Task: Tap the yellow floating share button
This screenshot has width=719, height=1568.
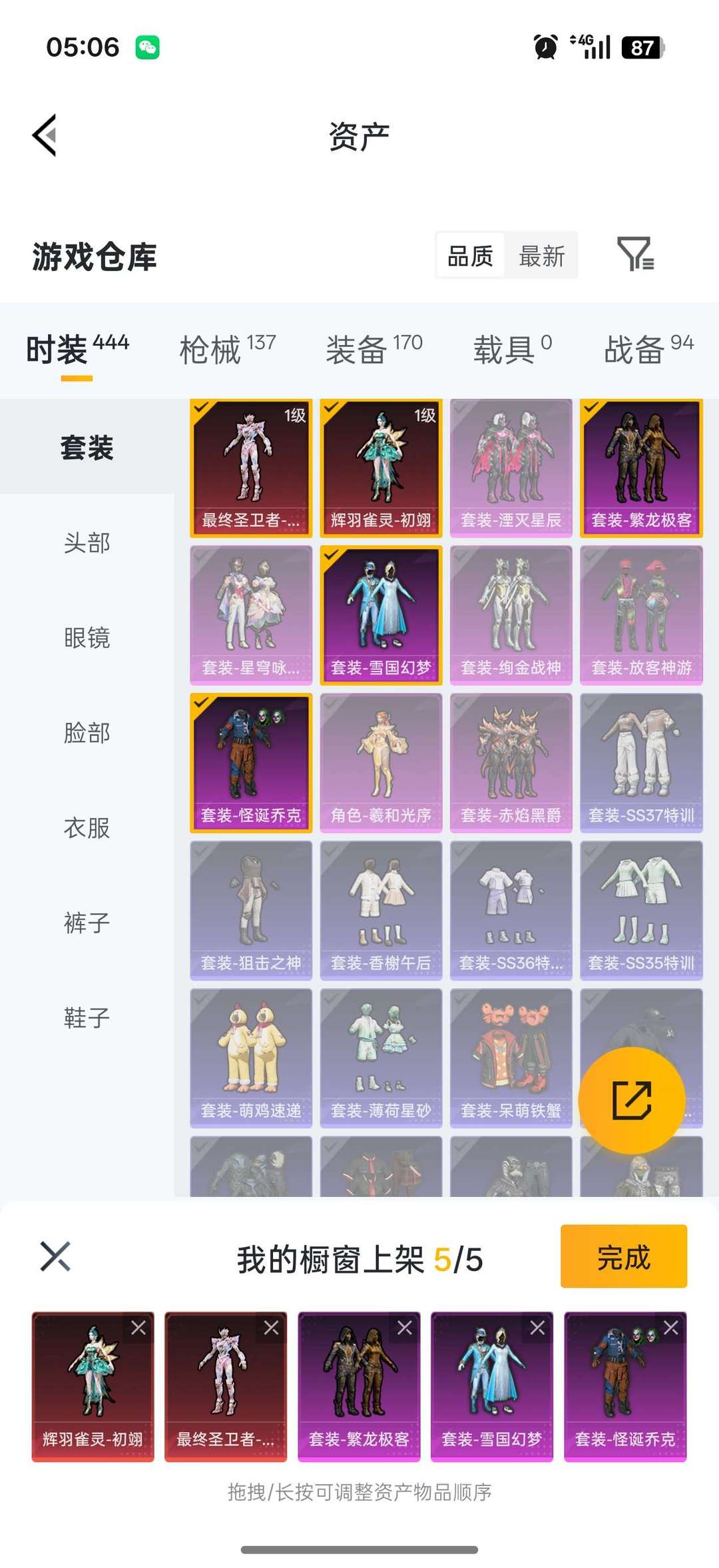Action: pos(631,1100)
